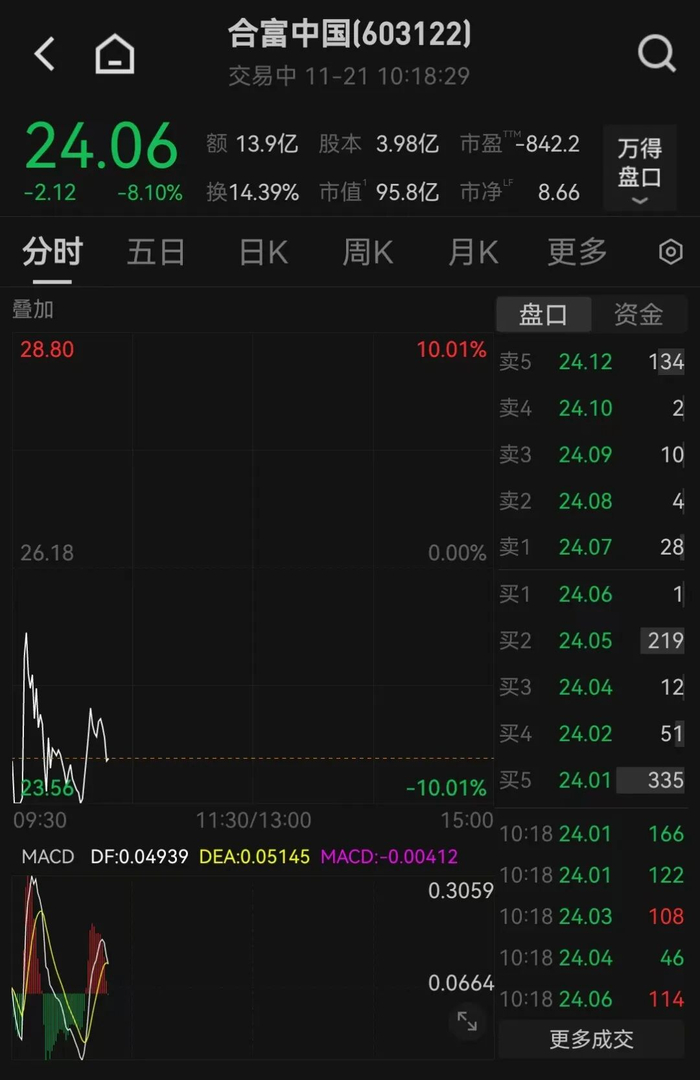Expand chart to full screen
The image size is (700, 1080).
(467, 1021)
